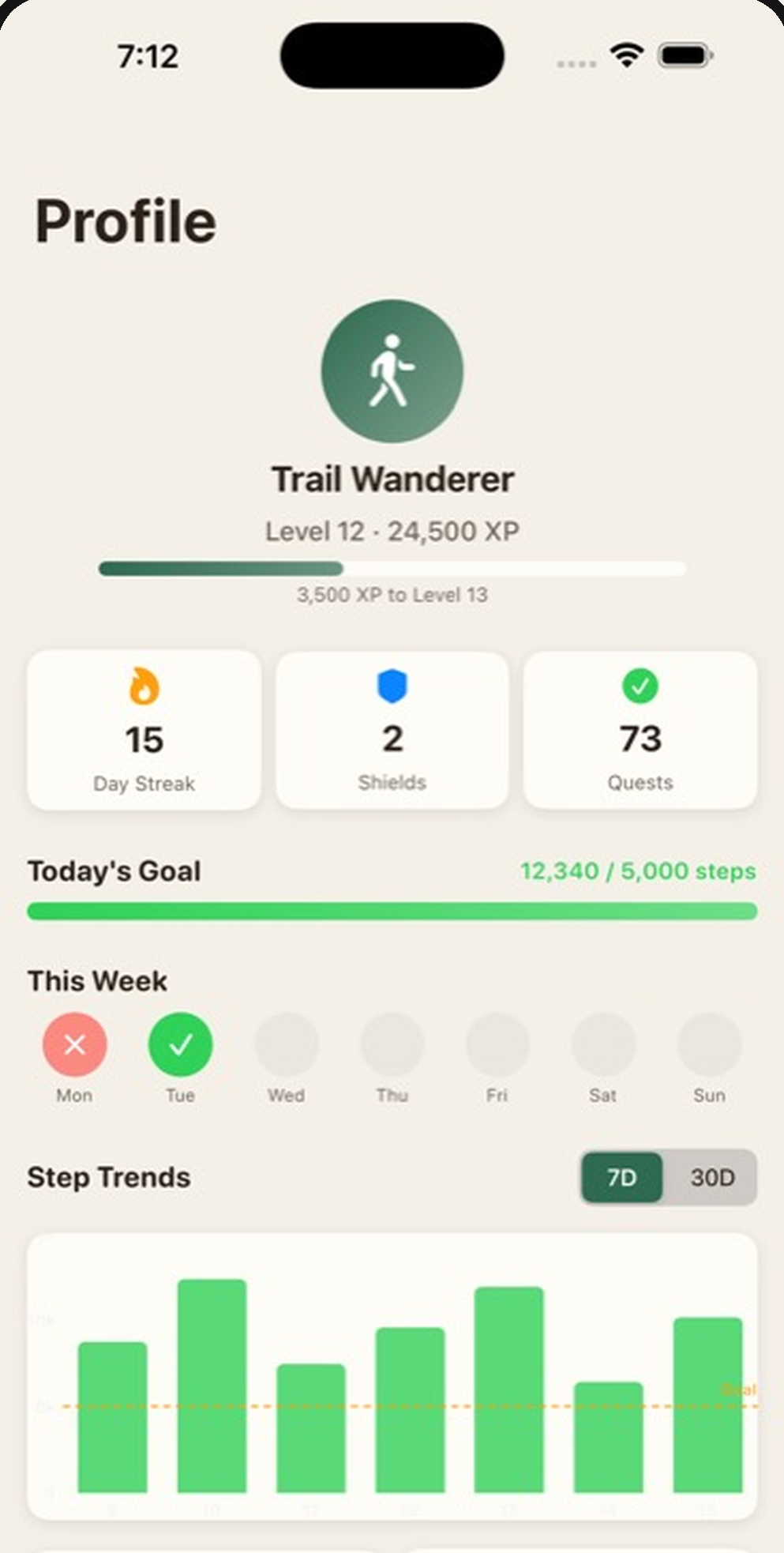Click the green Quests checkmark icon
The image size is (784, 1553).
click(x=641, y=686)
